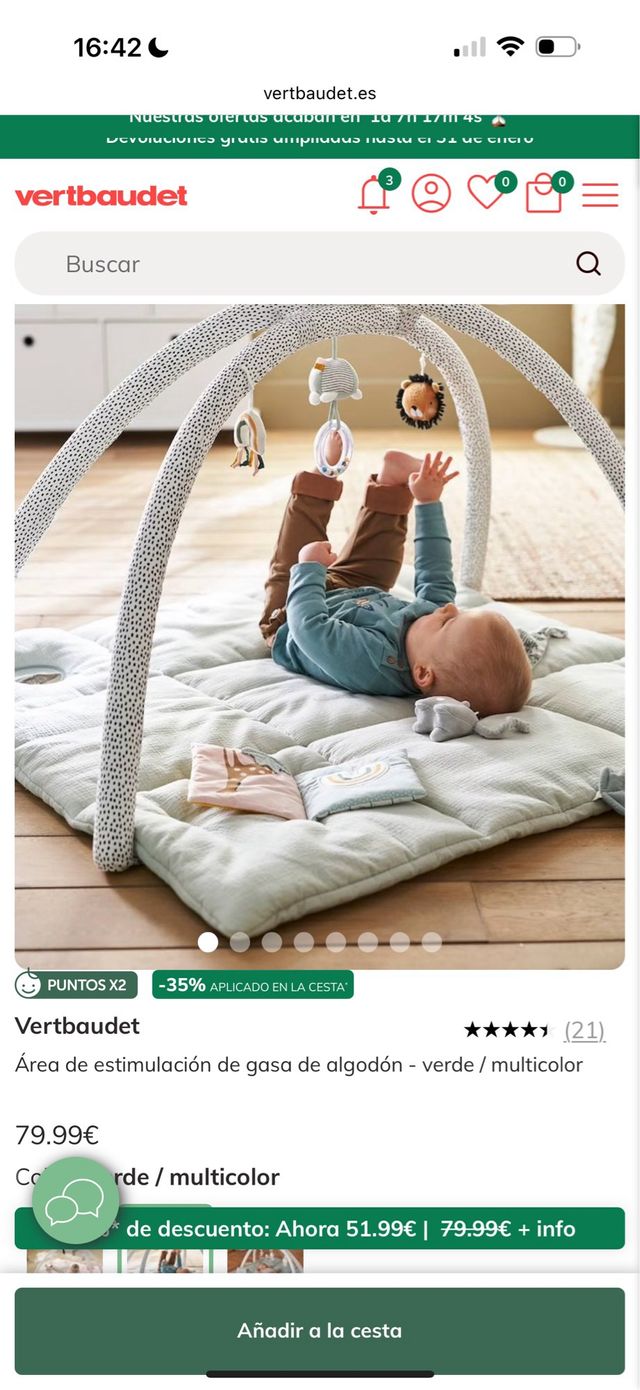This screenshot has width=640, height=1390.
Task: Tap the Buscar search field
Action: click(300, 264)
